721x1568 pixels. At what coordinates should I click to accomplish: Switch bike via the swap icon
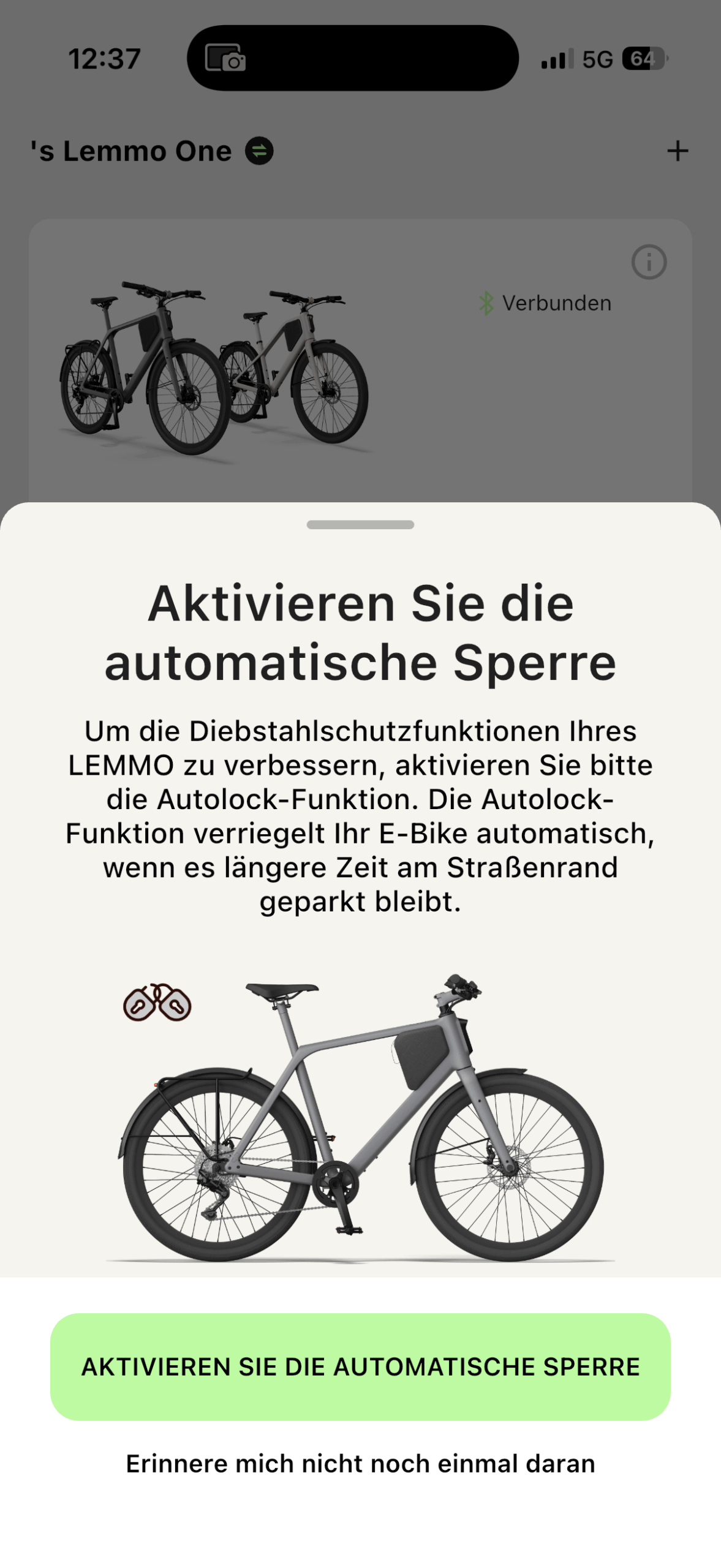coord(259,151)
